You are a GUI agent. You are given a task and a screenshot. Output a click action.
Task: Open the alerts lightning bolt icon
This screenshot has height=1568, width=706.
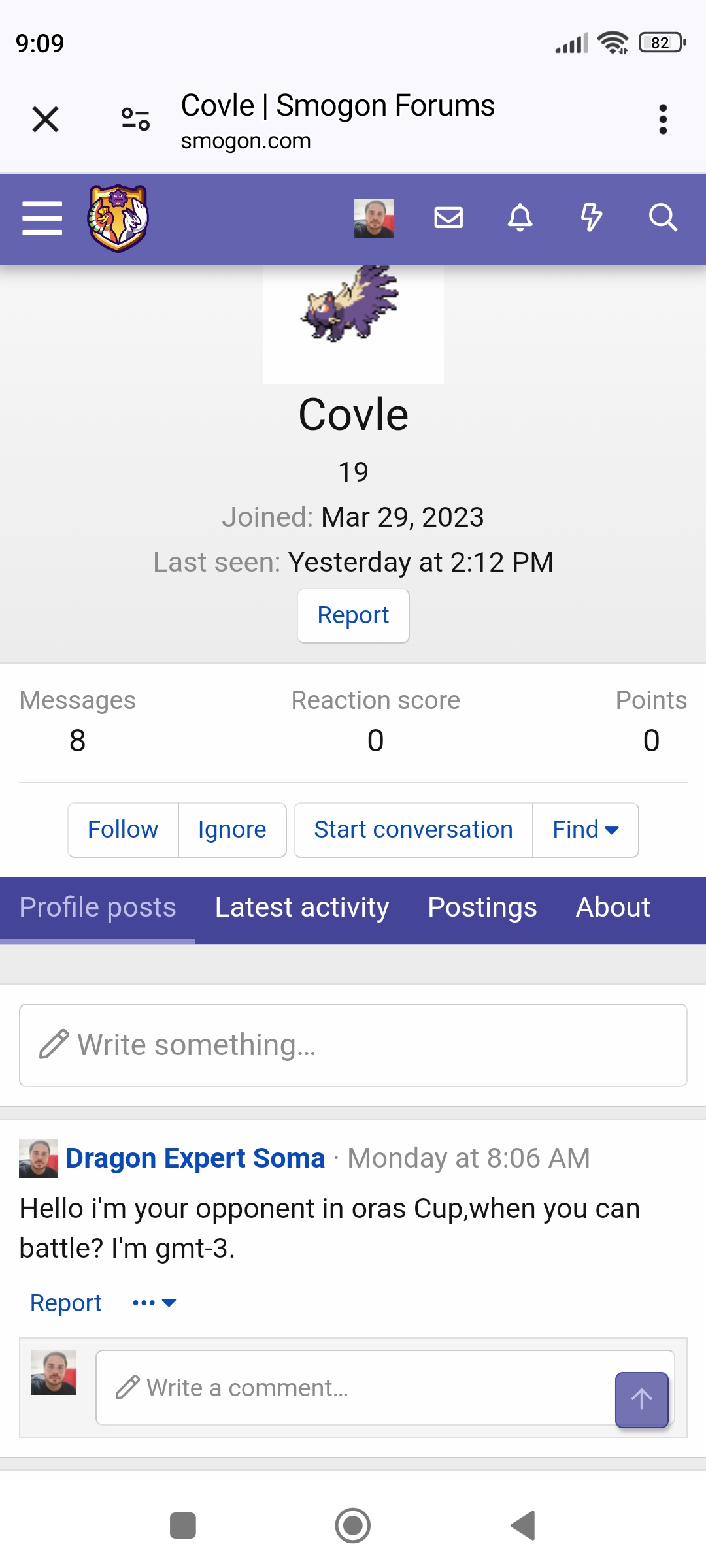coord(592,218)
